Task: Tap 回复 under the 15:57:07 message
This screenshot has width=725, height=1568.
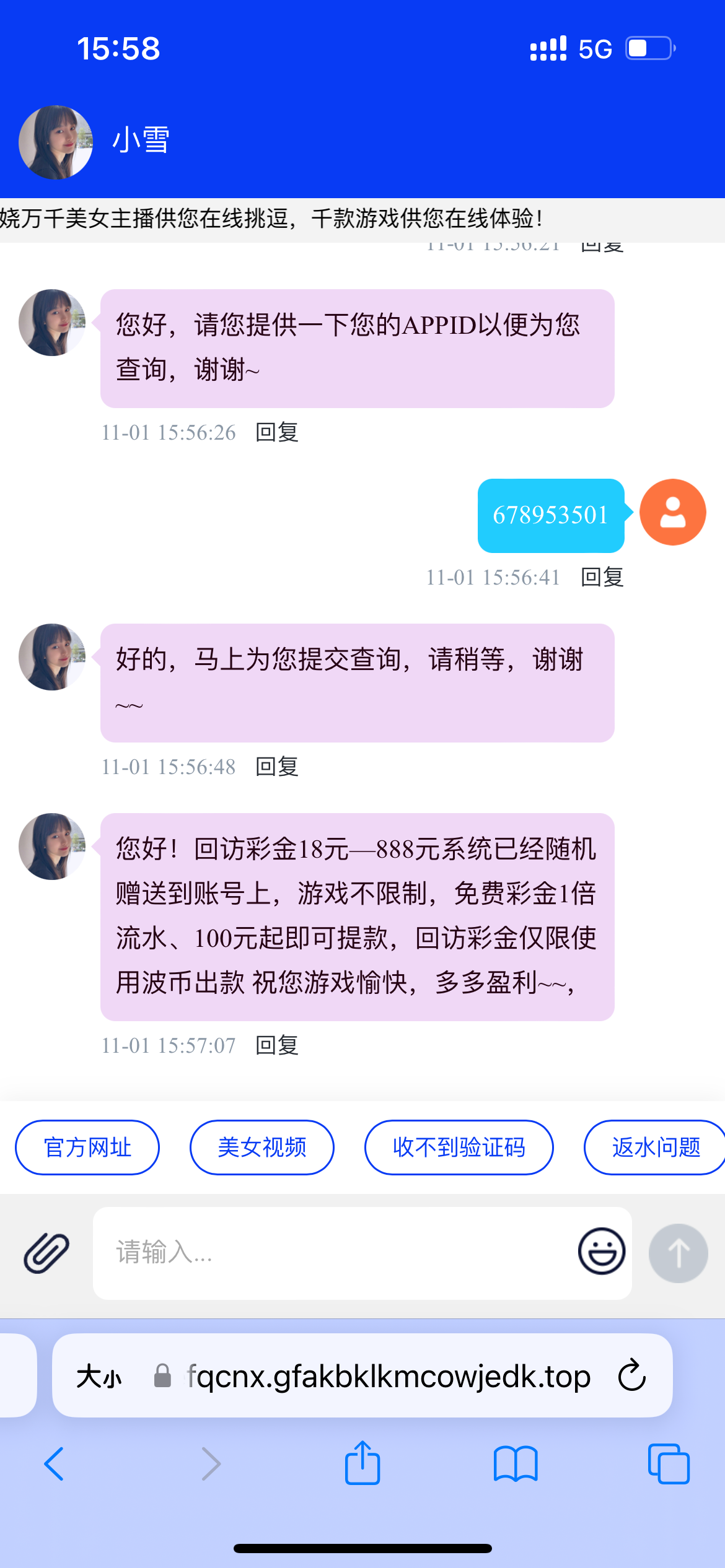Action: (277, 1045)
